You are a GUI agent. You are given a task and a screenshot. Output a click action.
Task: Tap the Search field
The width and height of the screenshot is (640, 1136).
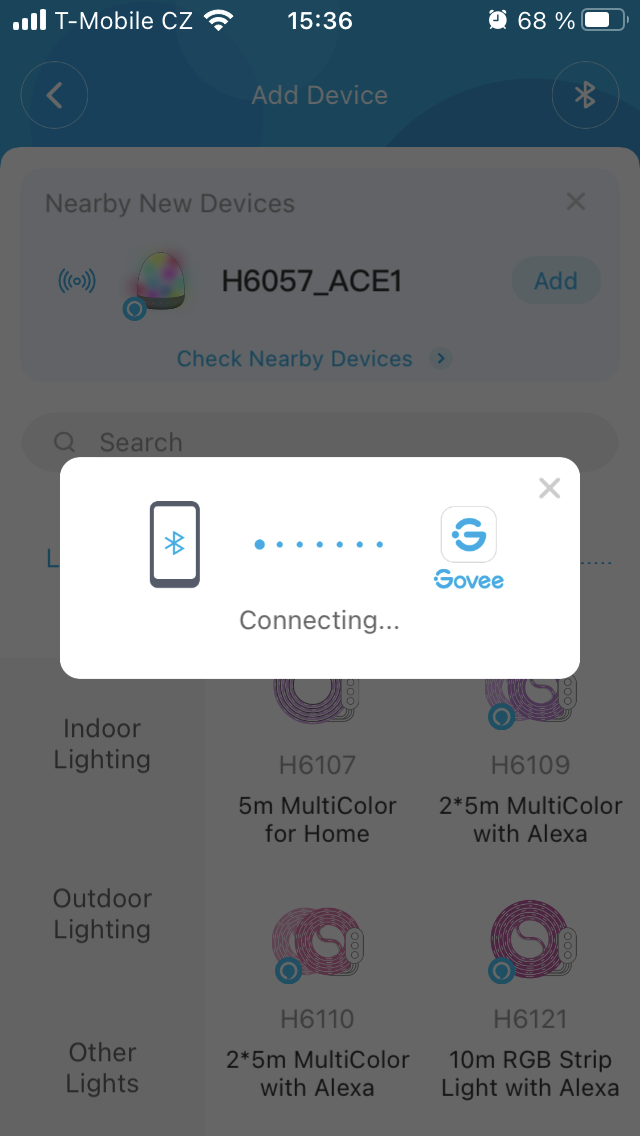click(x=320, y=442)
